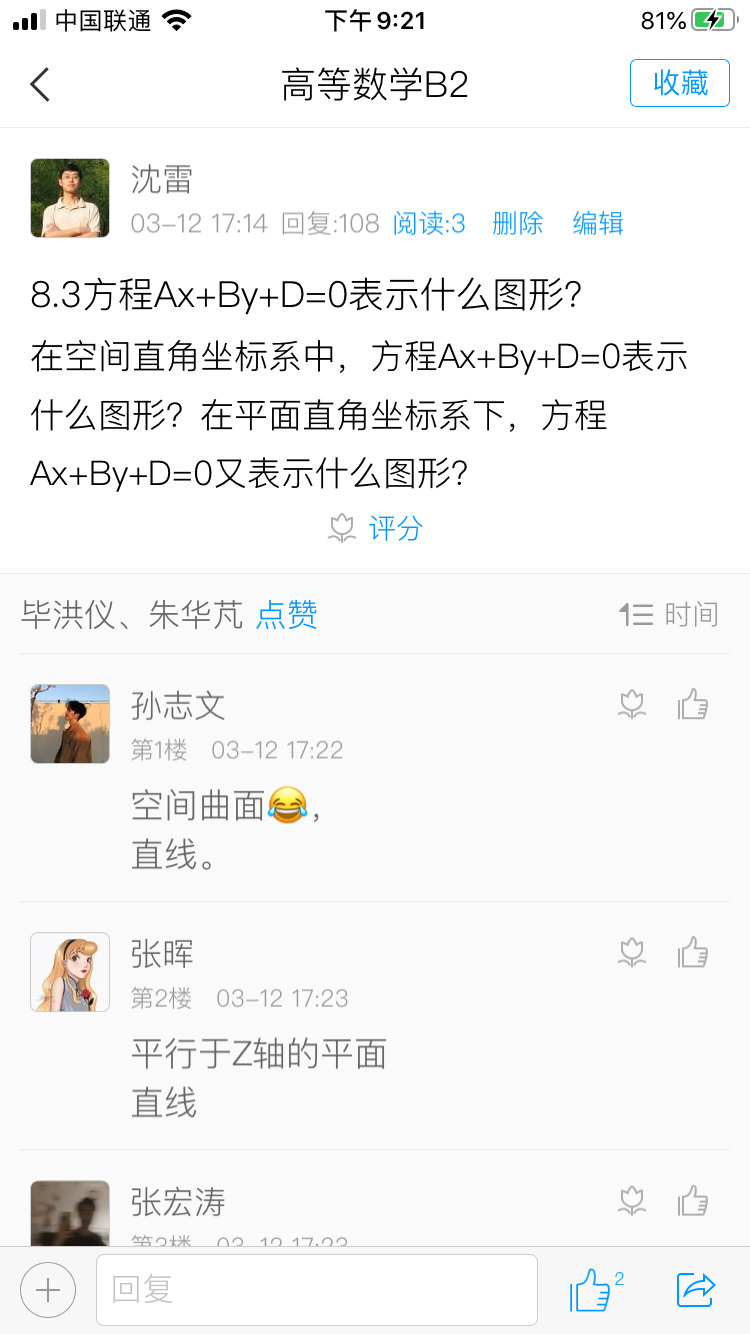Viewport: 750px width, 1334px height.
Task: Give a flower rating to 孙志文's reply
Action: [x=632, y=705]
